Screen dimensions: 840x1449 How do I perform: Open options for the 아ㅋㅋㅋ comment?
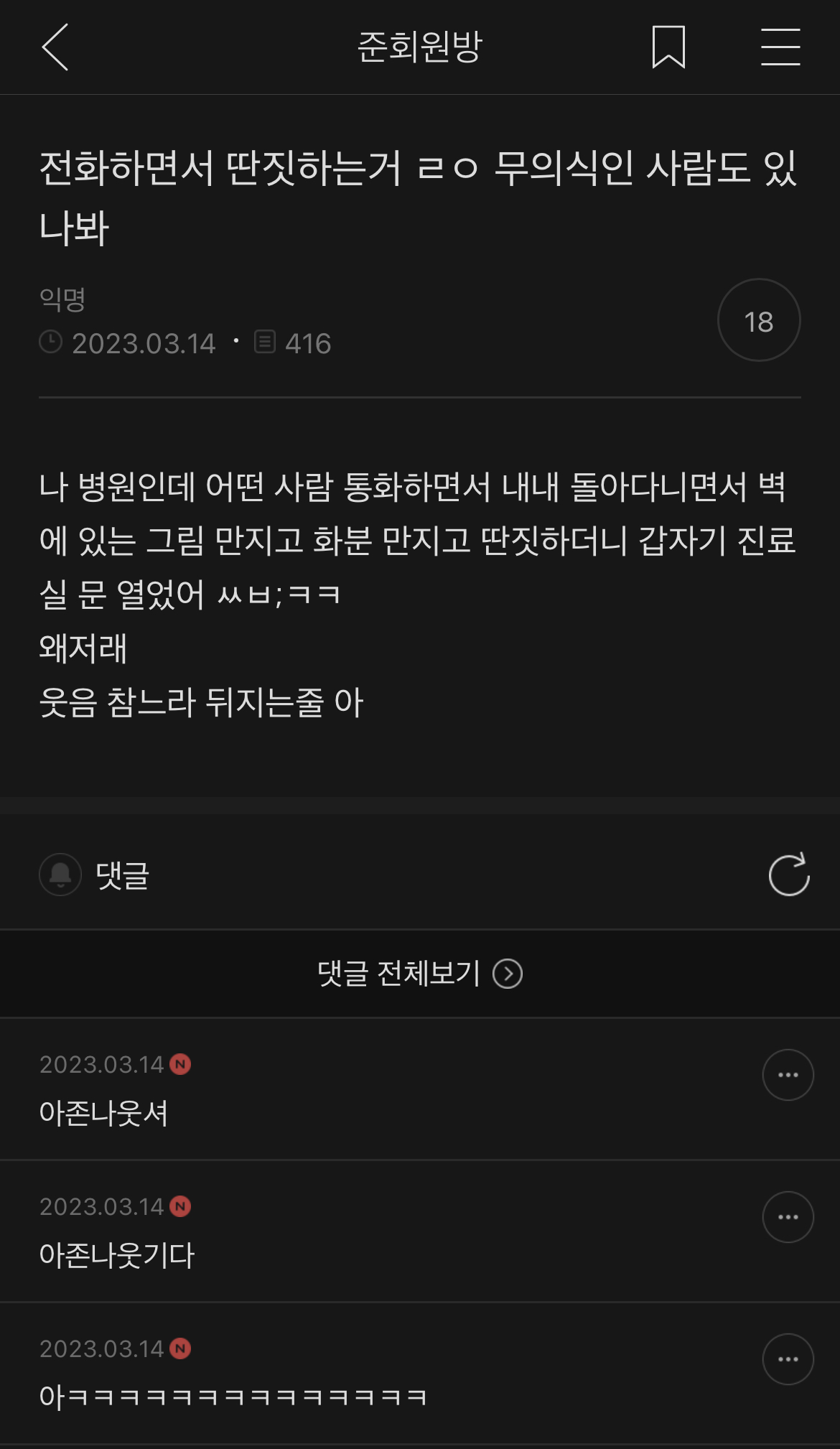tap(788, 1359)
